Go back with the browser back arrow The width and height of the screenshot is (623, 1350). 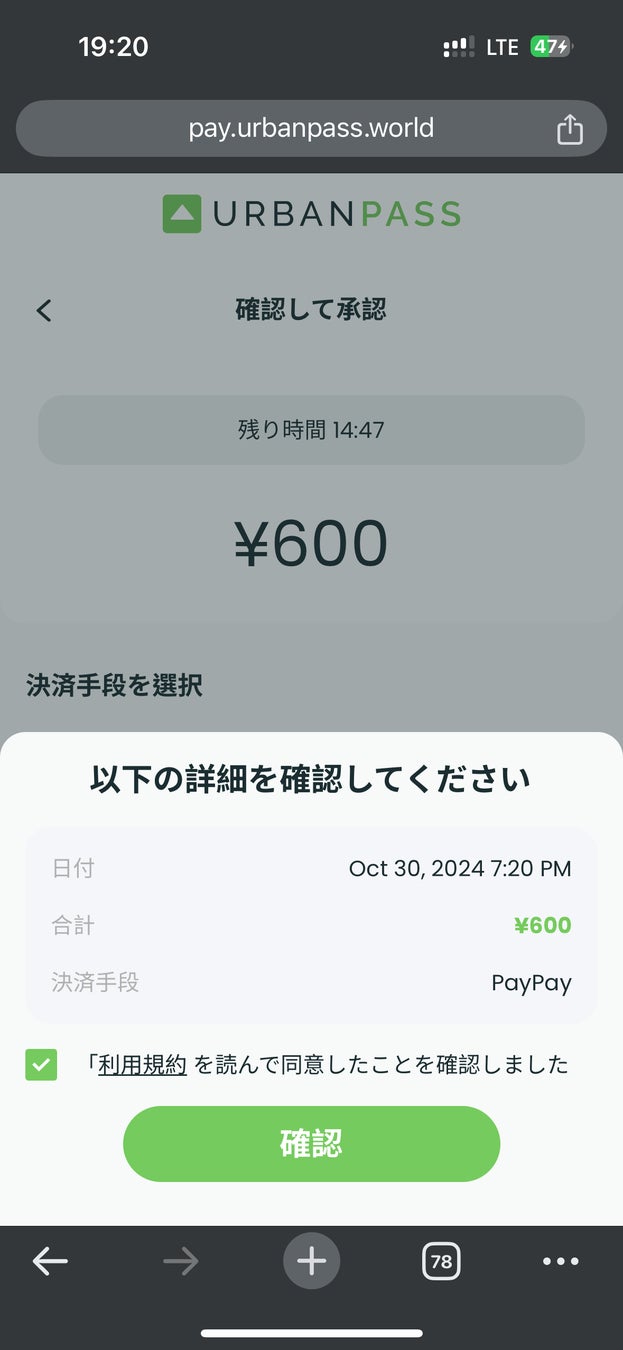pyautogui.click(x=50, y=1261)
